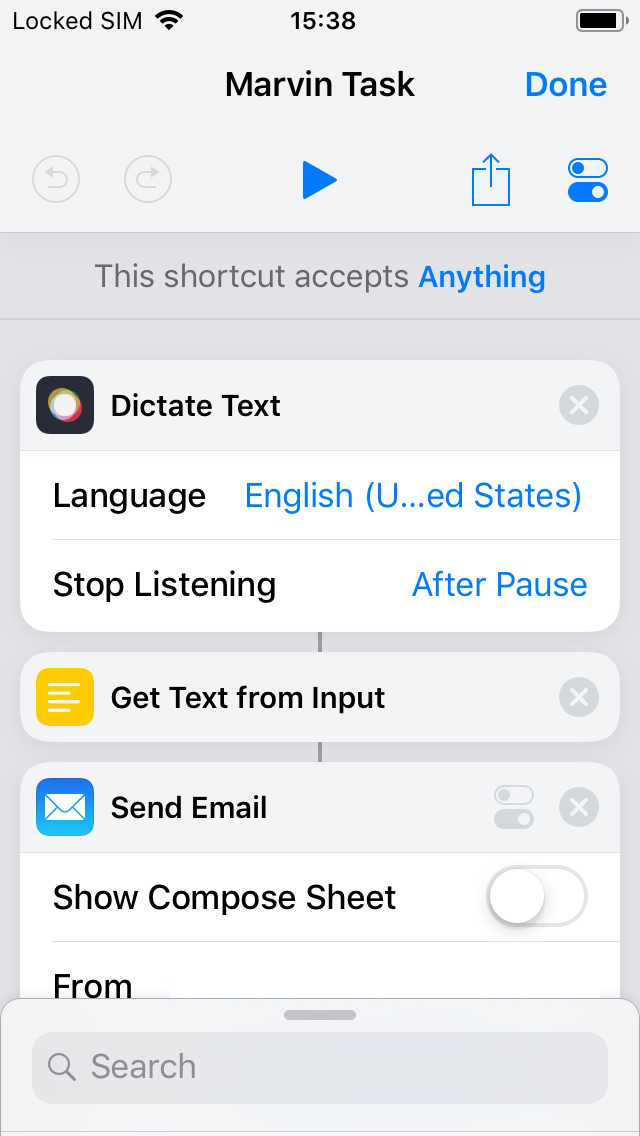This screenshot has width=640, height=1136.
Task: Open Send Email action options icon
Action: 514,807
